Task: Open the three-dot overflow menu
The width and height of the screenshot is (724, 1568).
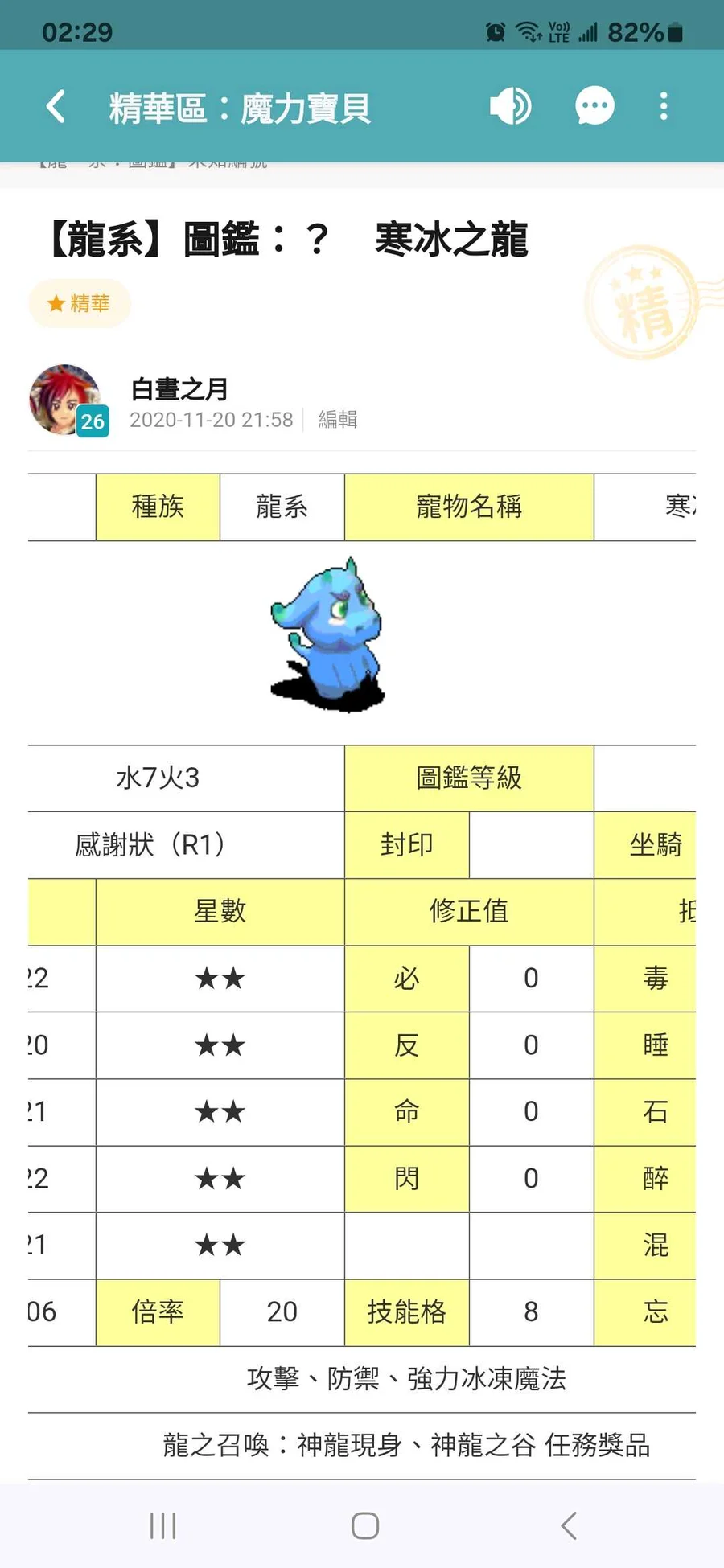Action: click(x=664, y=106)
